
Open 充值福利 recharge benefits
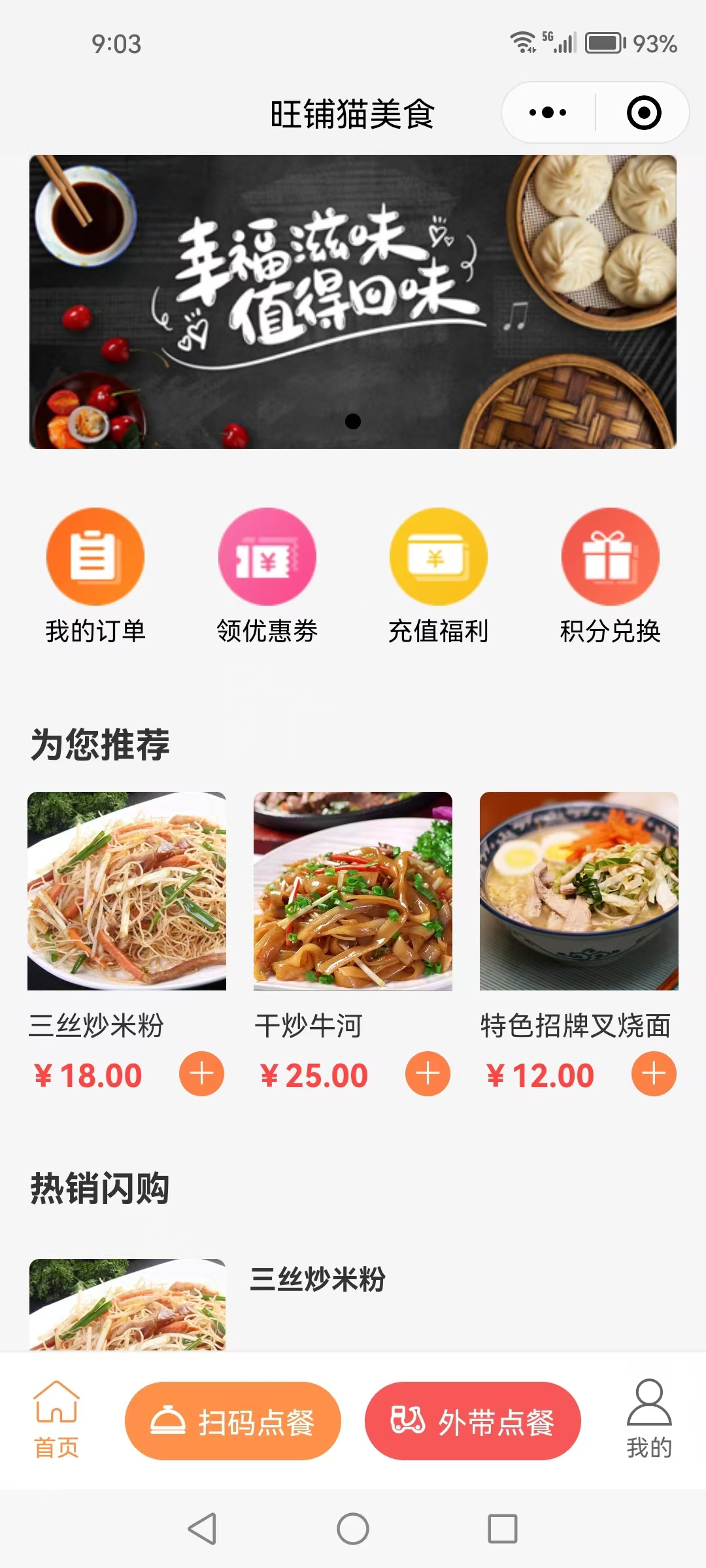click(x=438, y=576)
